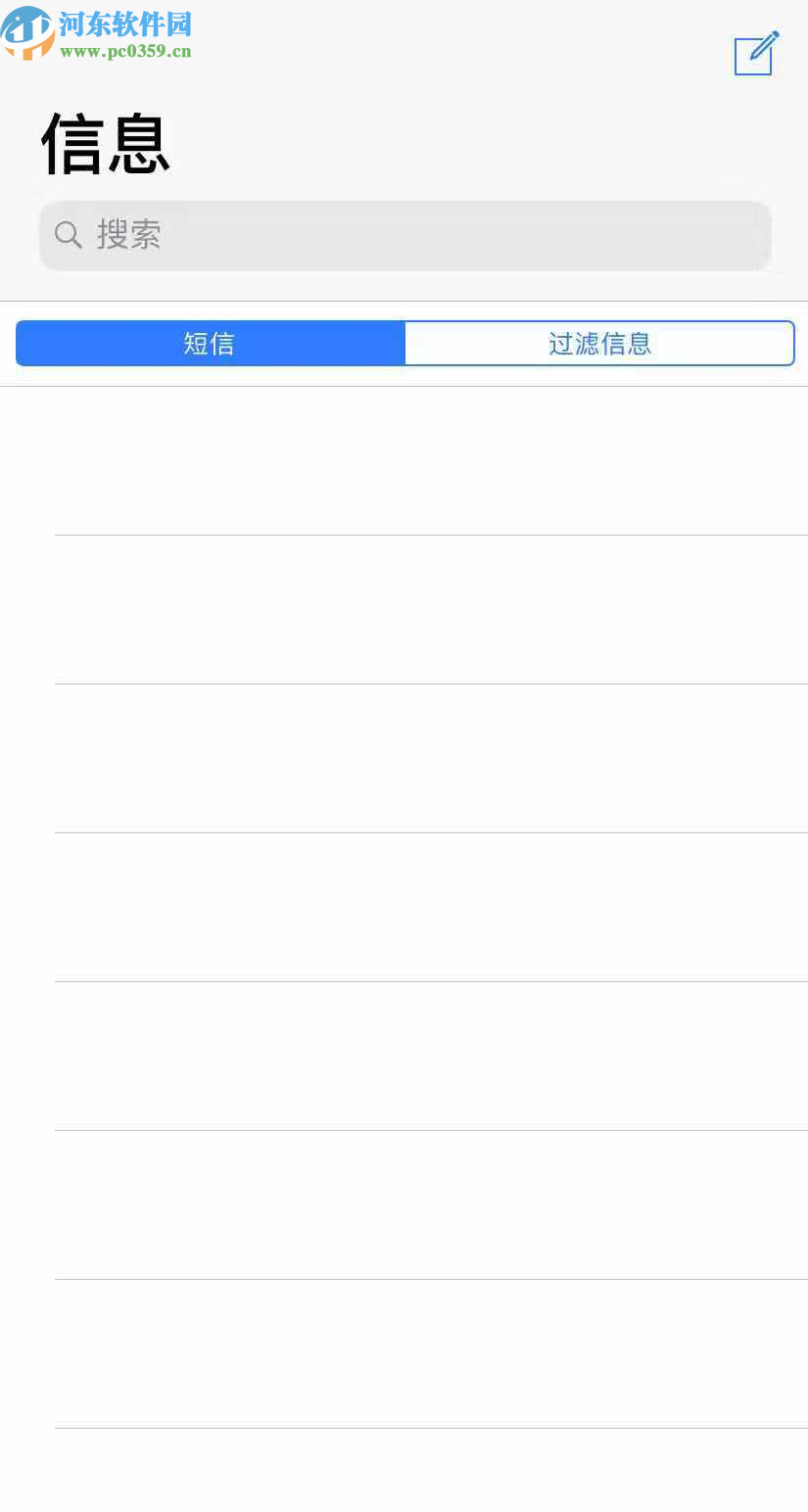Tap the blue edit icon above the message list
808x1512 pixels.
[x=754, y=54]
